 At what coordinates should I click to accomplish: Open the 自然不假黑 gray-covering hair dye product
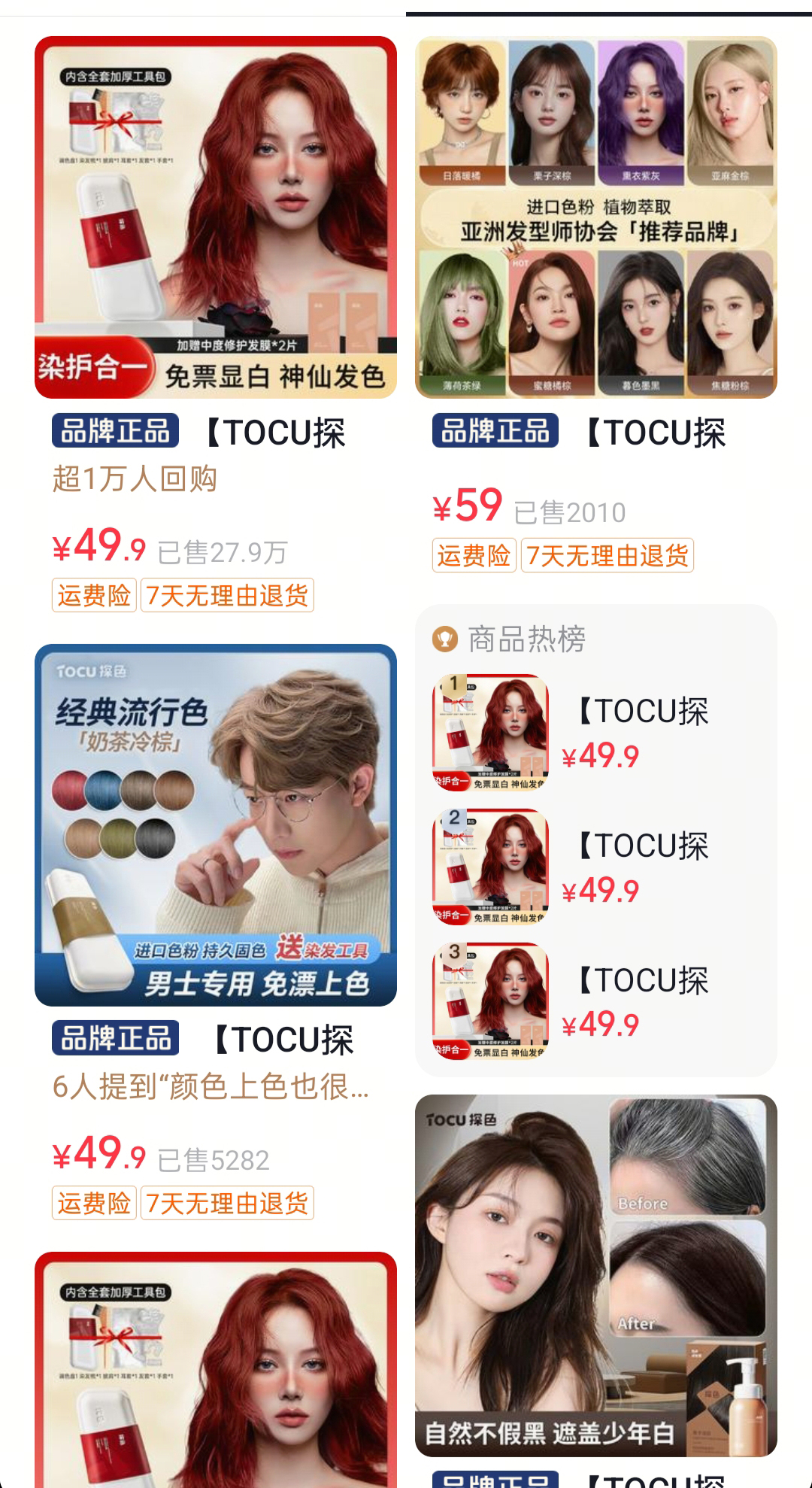pyautogui.click(x=595, y=1275)
